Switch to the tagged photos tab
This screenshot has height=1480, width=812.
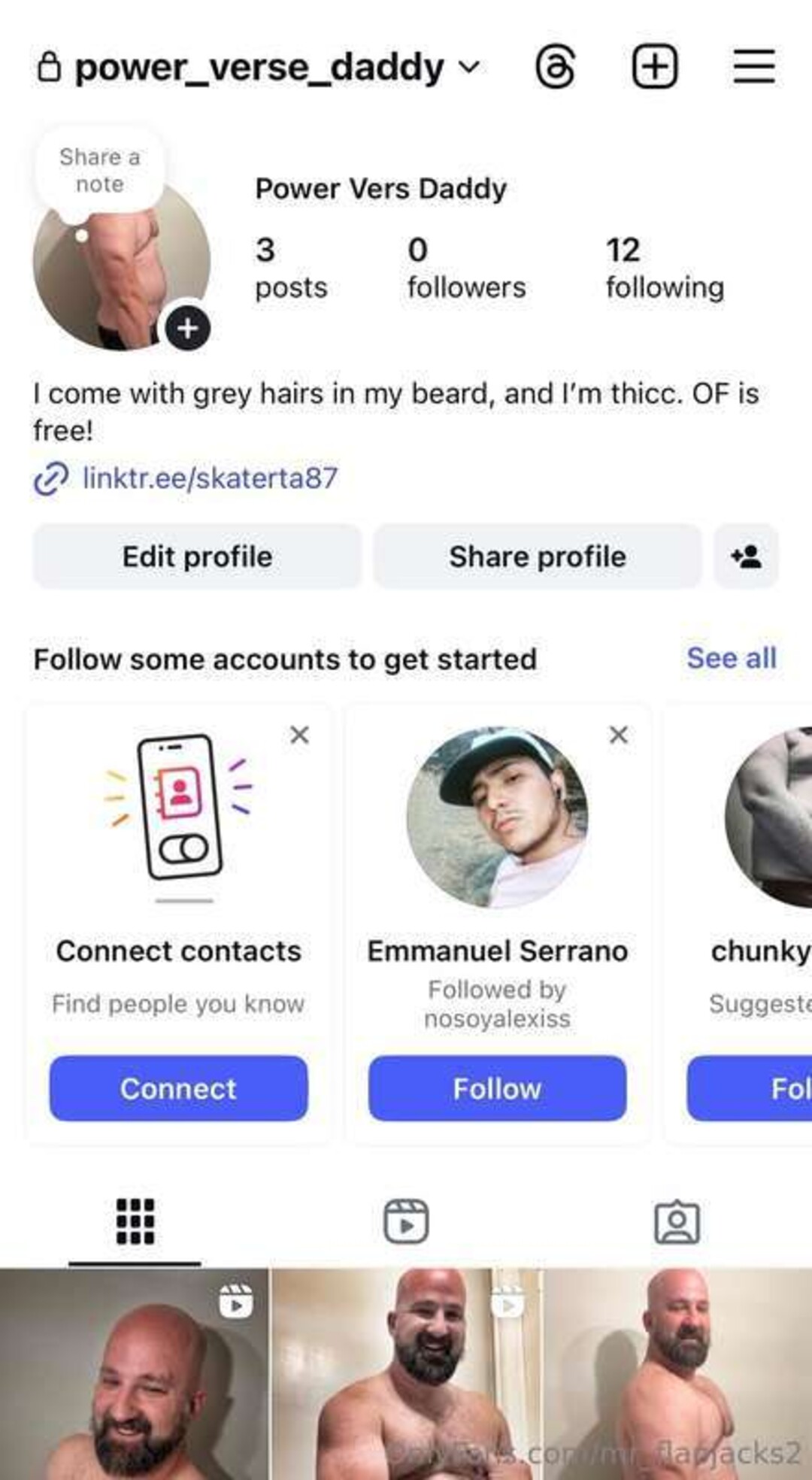[677, 1221]
